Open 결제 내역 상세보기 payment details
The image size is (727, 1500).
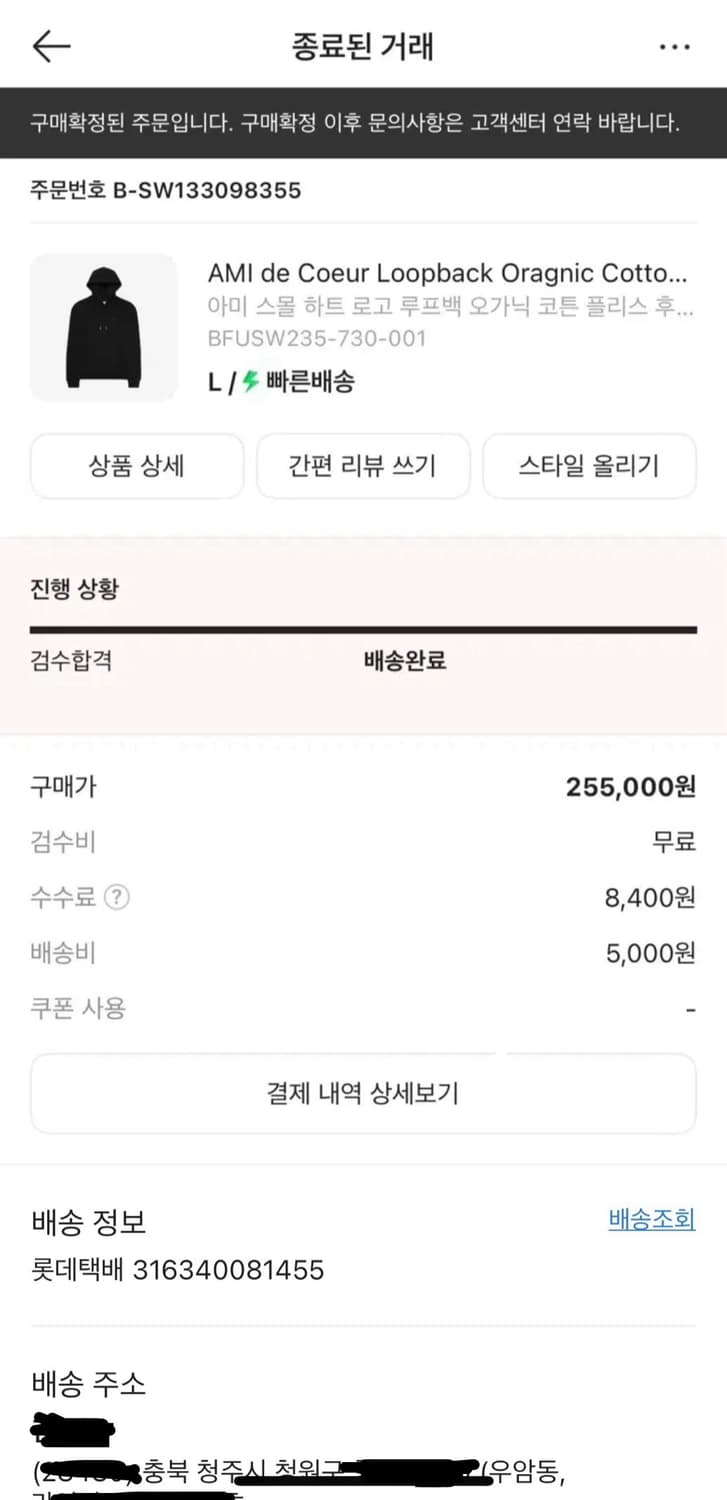point(363,1094)
